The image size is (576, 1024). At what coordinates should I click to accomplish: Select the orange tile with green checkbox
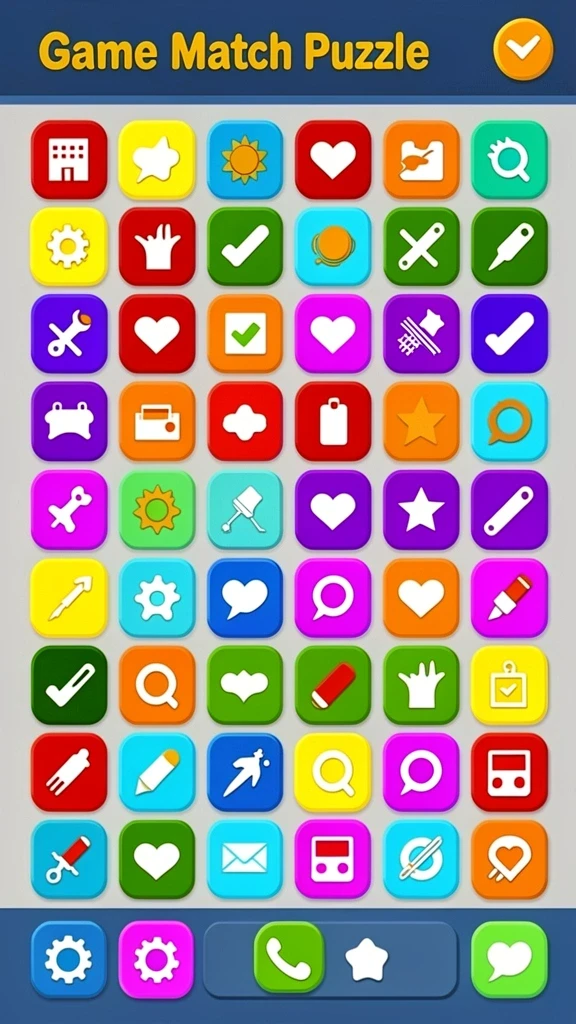coord(245,333)
